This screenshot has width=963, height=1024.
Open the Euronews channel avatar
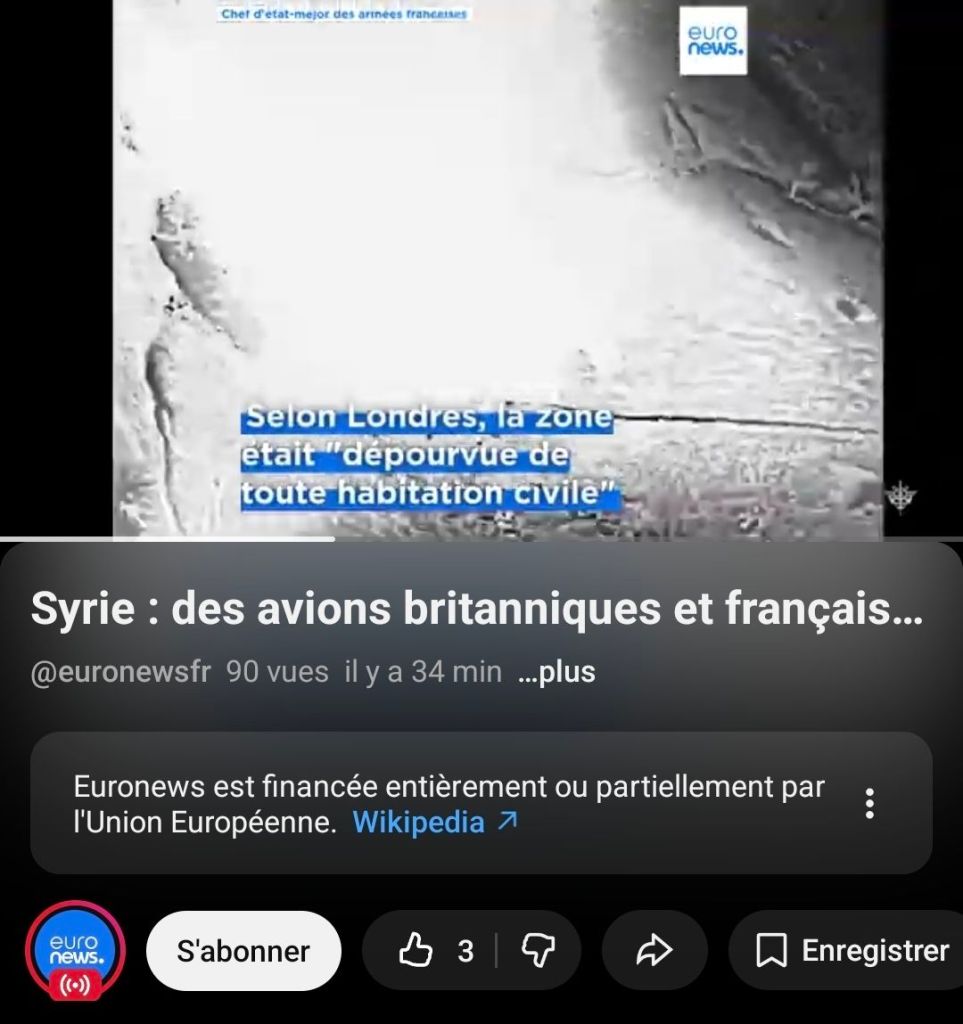pyautogui.click(x=74, y=950)
